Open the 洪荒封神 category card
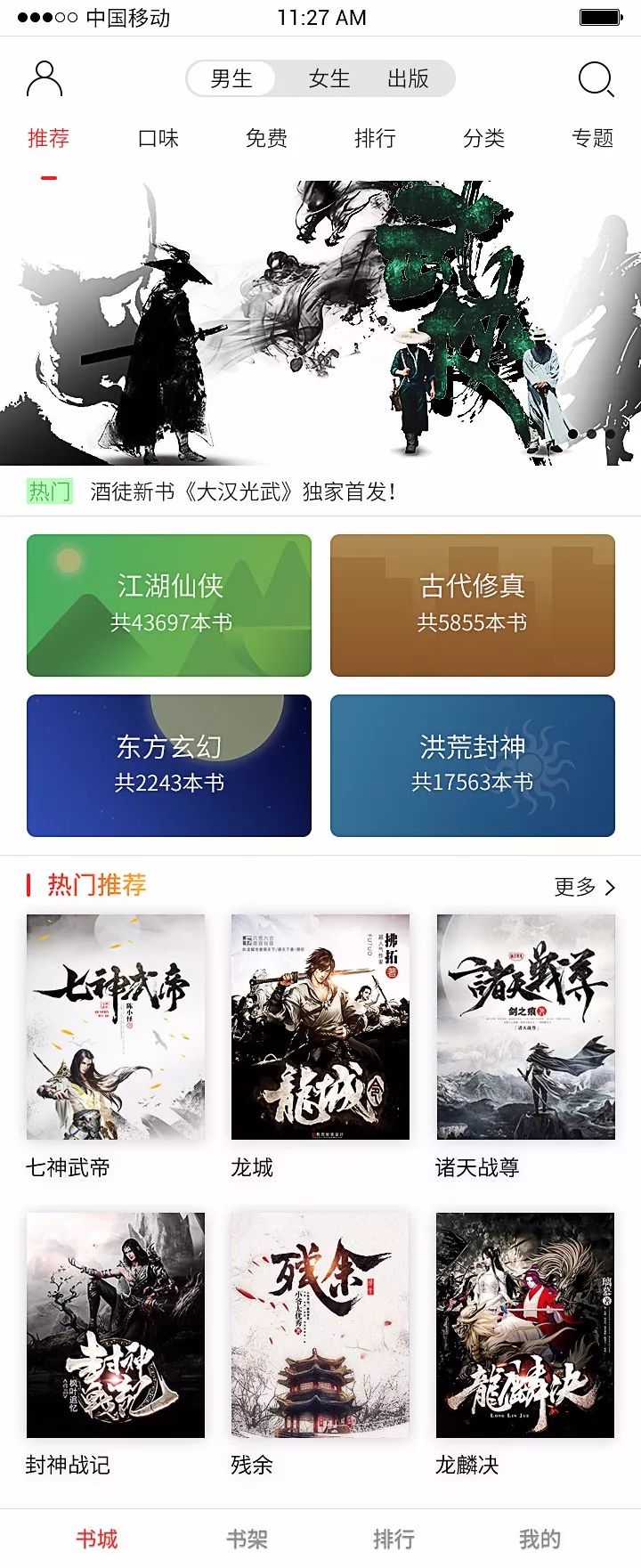The height and width of the screenshot is (1568, 641). point(473,765)
